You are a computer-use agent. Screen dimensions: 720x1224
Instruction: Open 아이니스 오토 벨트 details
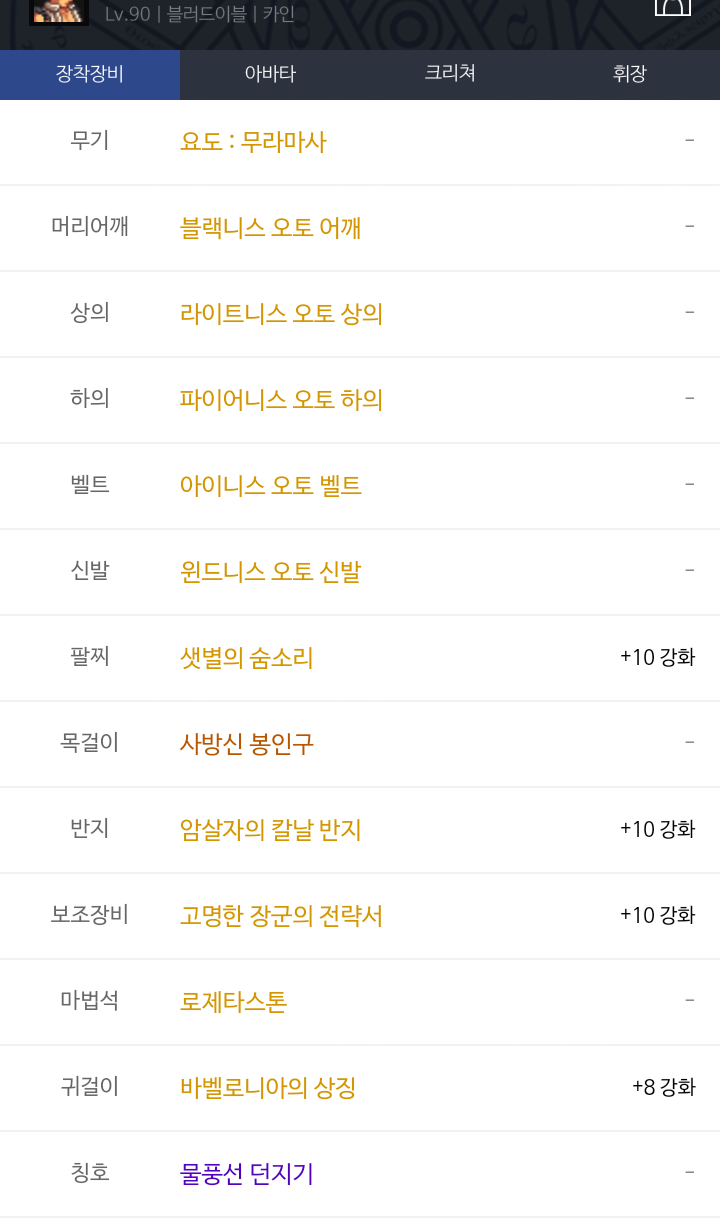(x=270, y=486)
